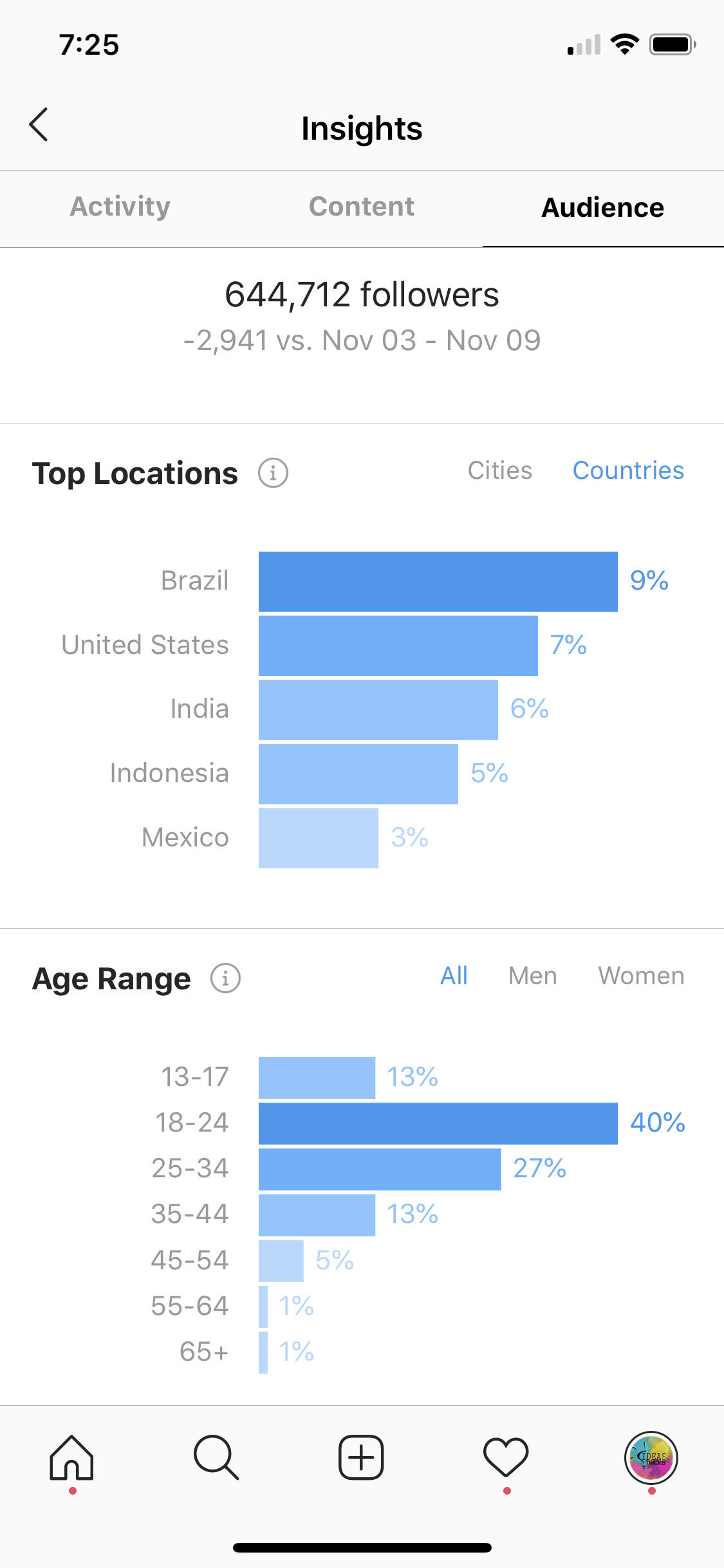Open the profile tab
Screen dimensions: 724x1568
tap(651, 1457)
